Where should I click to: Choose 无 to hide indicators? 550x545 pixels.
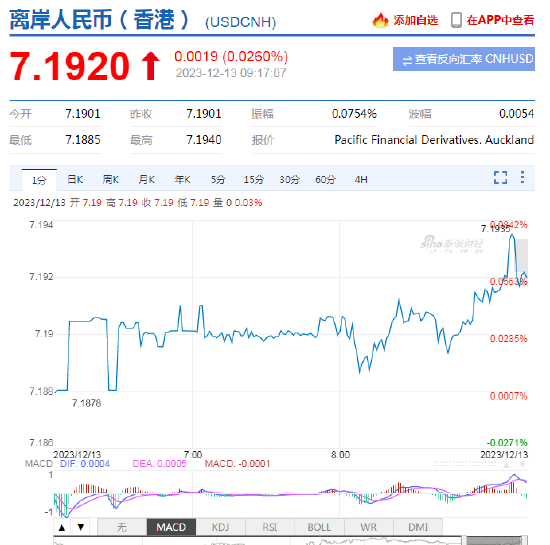tap(122, 527)
